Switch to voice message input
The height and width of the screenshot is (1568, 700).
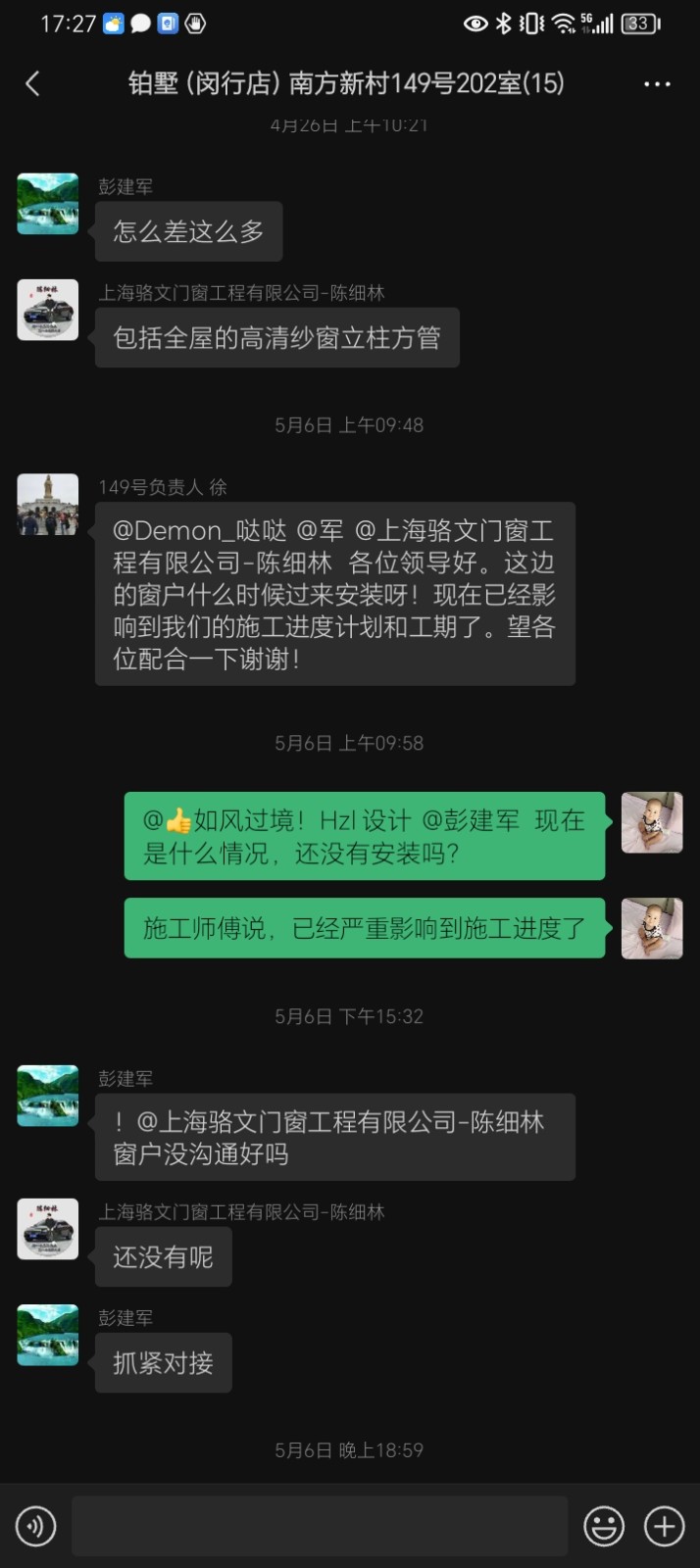[x=36, y=1526]
